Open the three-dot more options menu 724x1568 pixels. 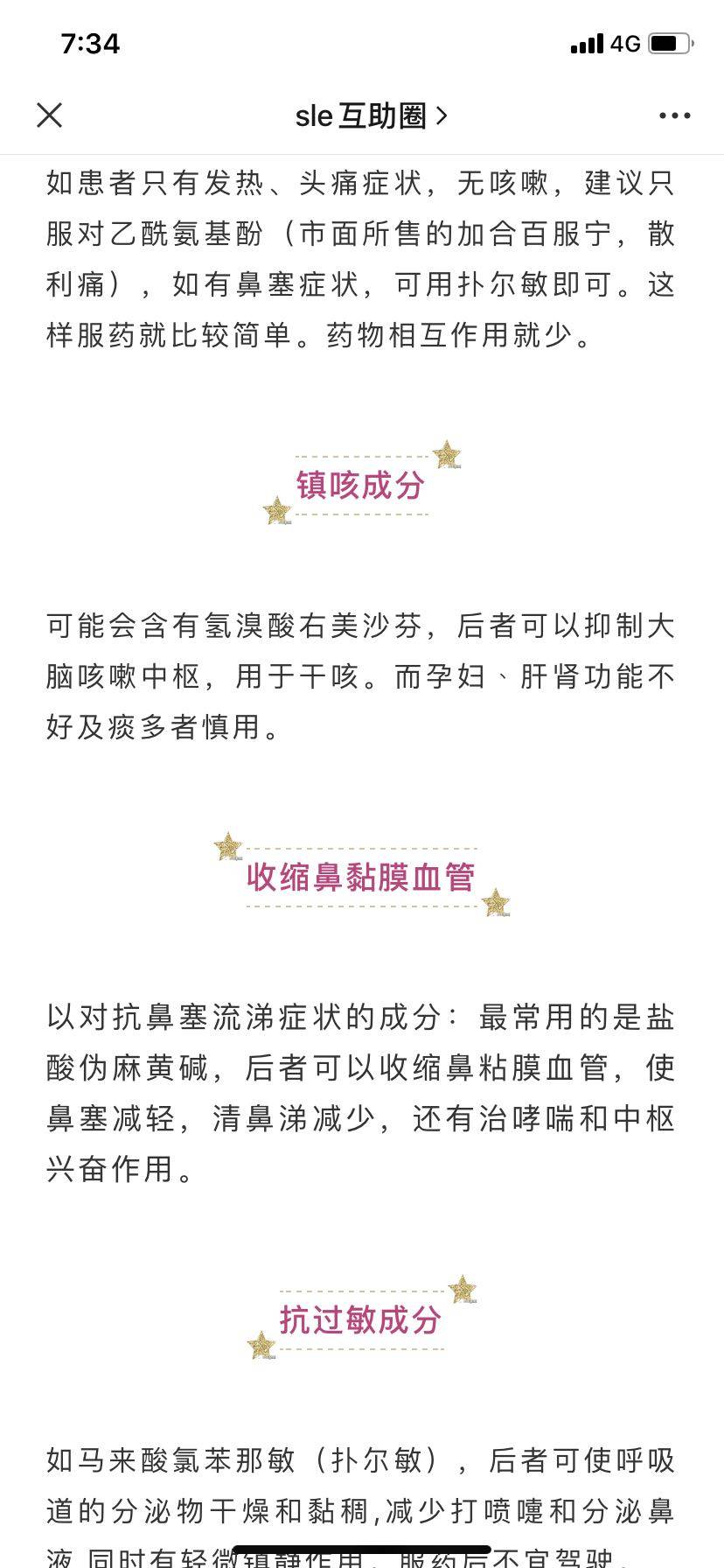674,115
